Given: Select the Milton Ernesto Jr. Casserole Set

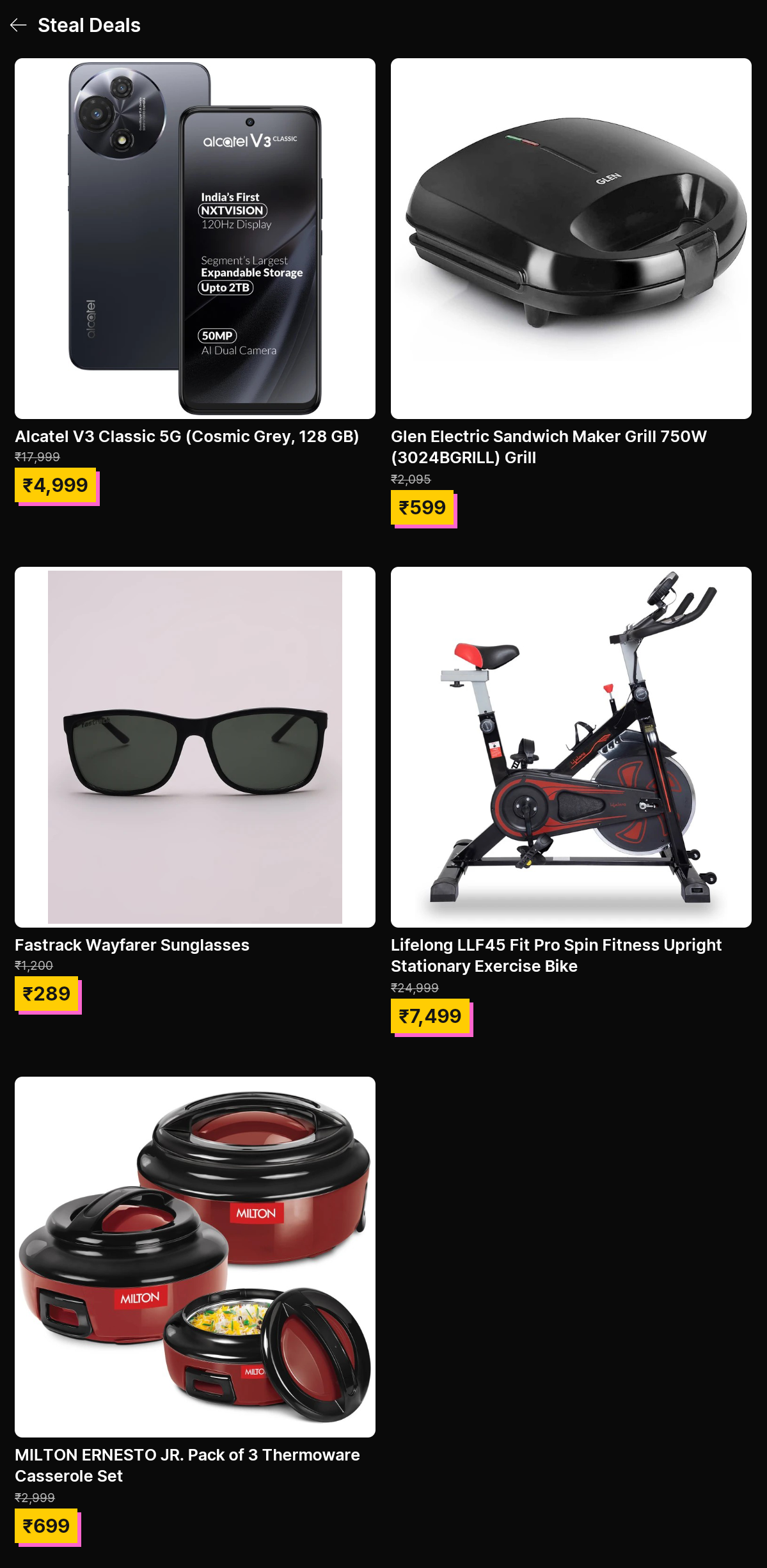Looking at the screenshot, I should [194, 1256].
